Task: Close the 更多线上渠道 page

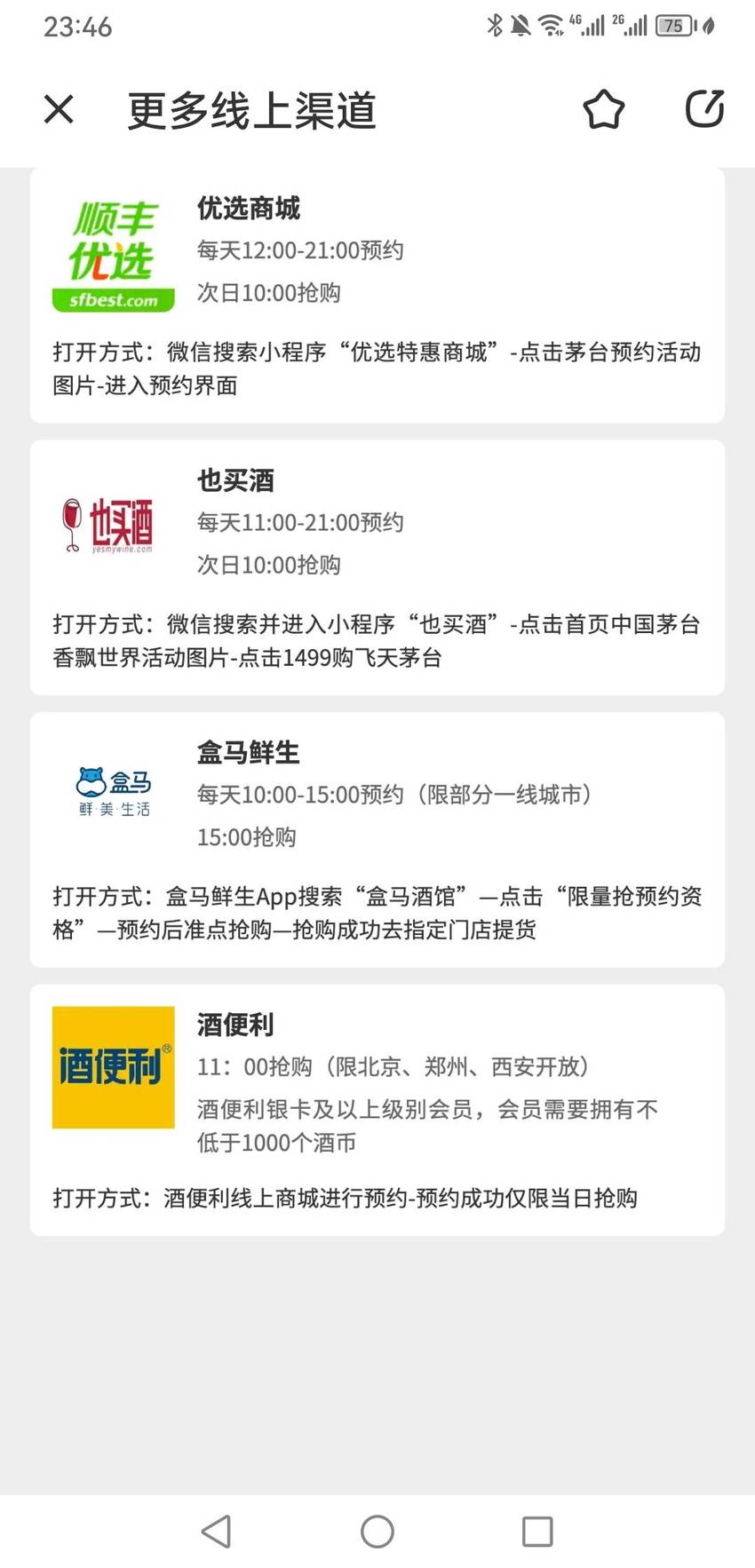Action: (59, 110)
